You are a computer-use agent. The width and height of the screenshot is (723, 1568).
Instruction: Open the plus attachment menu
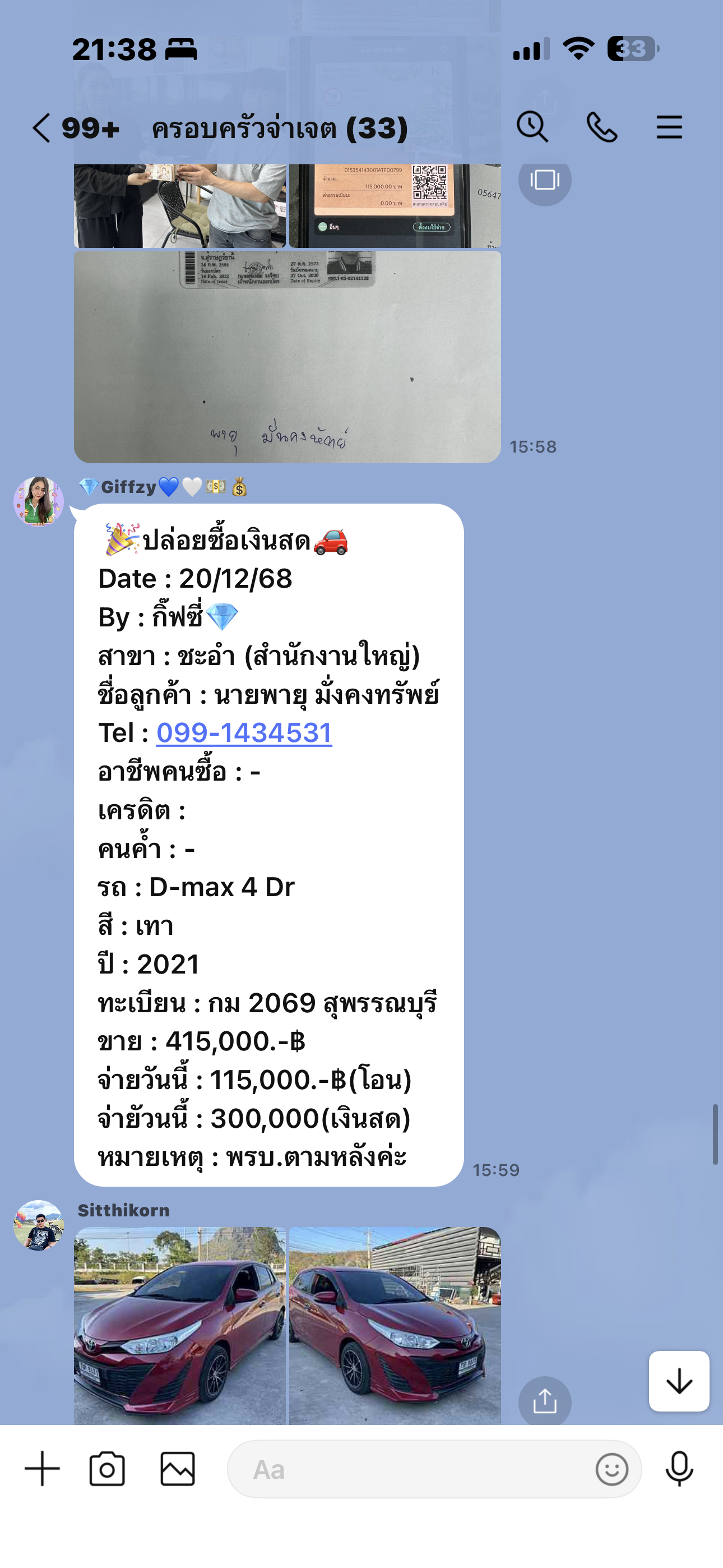(42, 1469)
